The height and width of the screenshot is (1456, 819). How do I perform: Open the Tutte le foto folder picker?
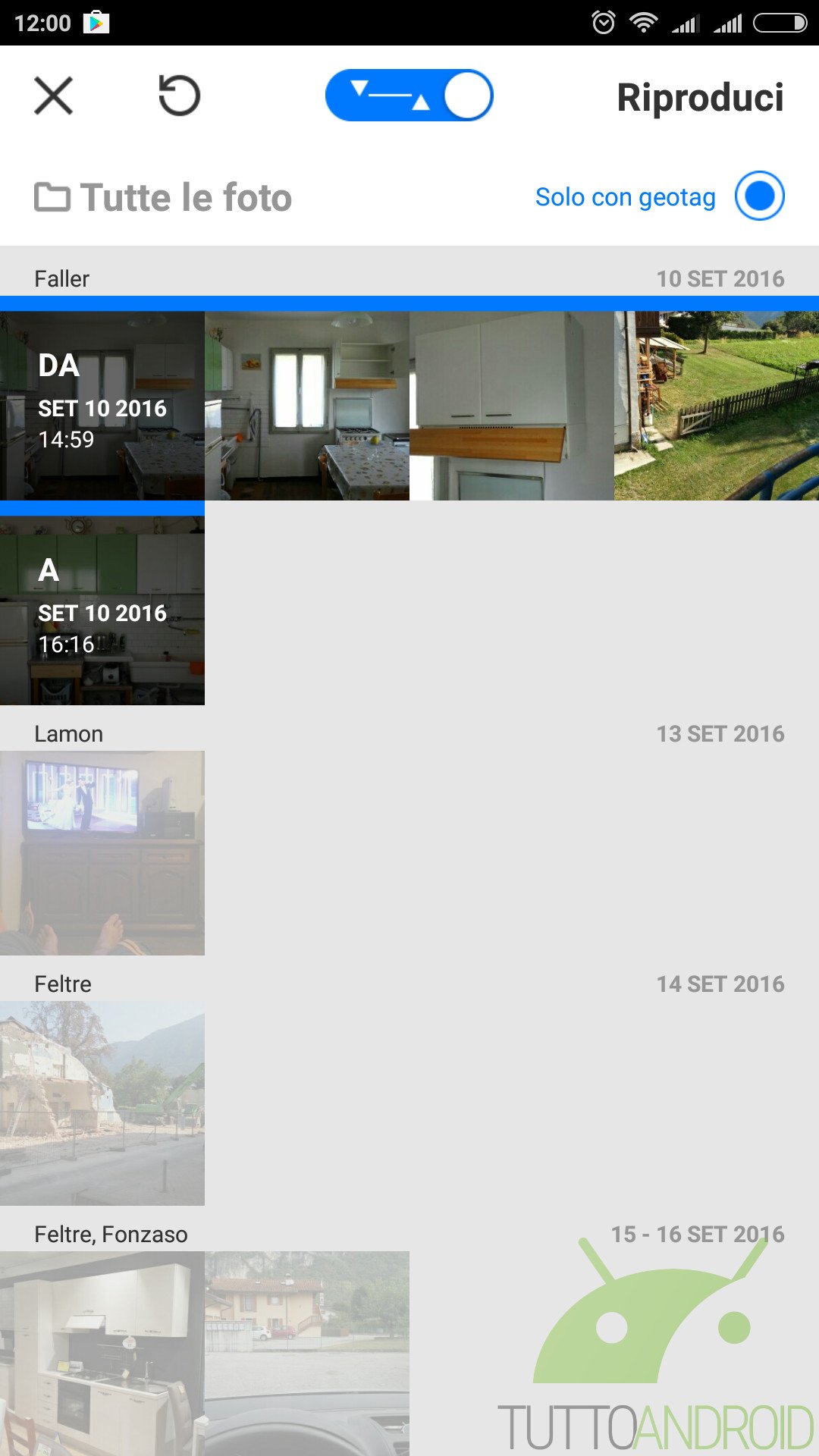point(163,198)
